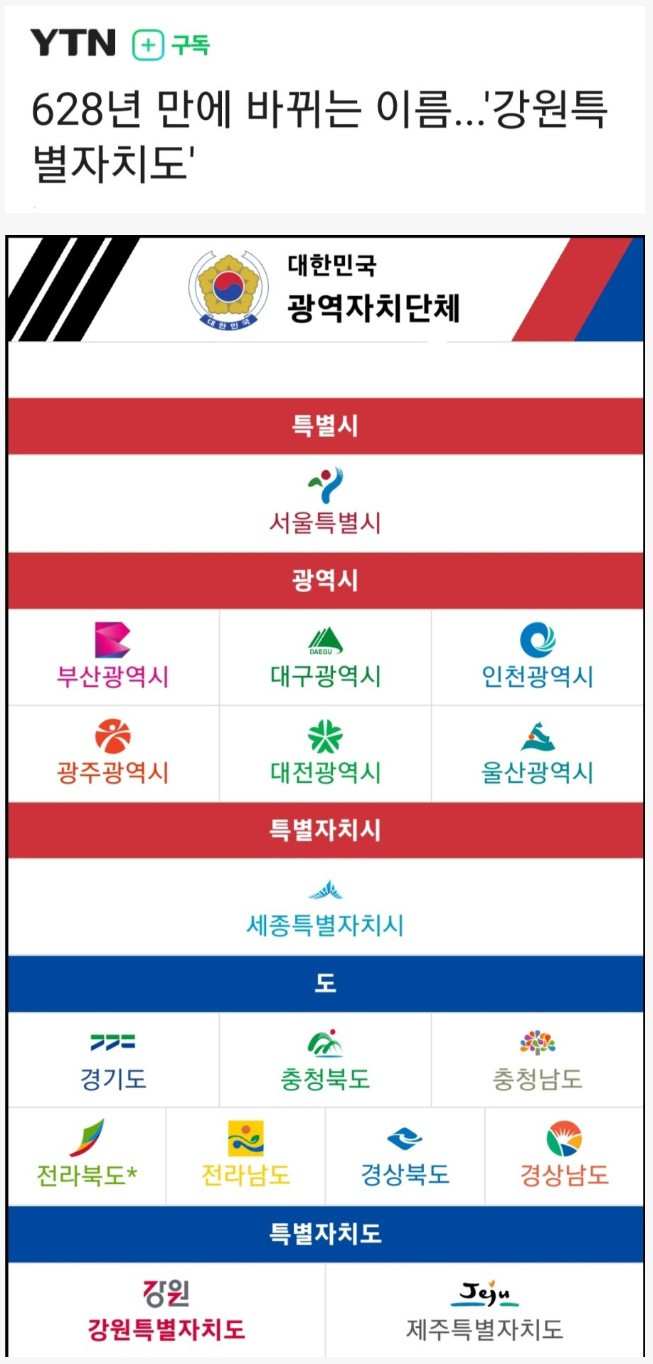Open the 강원특별자치도 article headline
The image size is (653, 1364).
click(x=319, y=136)
